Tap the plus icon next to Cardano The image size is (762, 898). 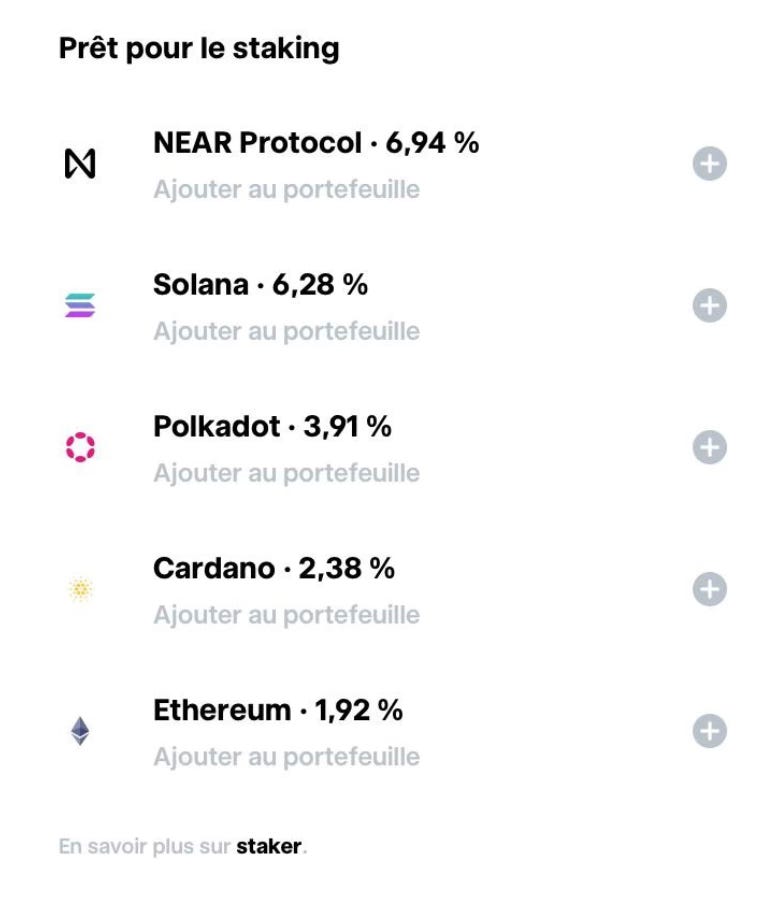pos(709,589)
